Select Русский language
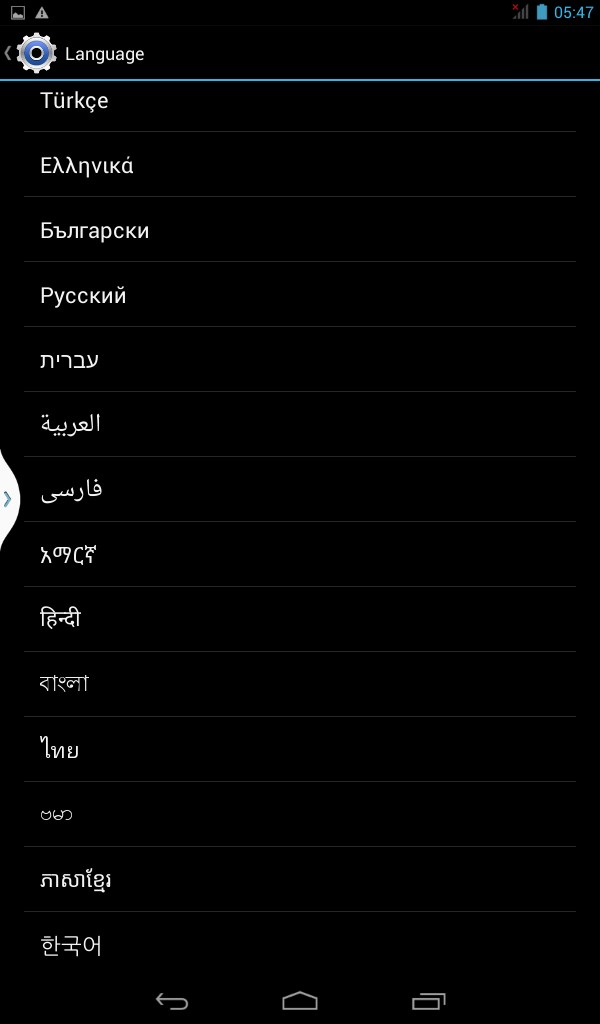 tap(300, 295)
